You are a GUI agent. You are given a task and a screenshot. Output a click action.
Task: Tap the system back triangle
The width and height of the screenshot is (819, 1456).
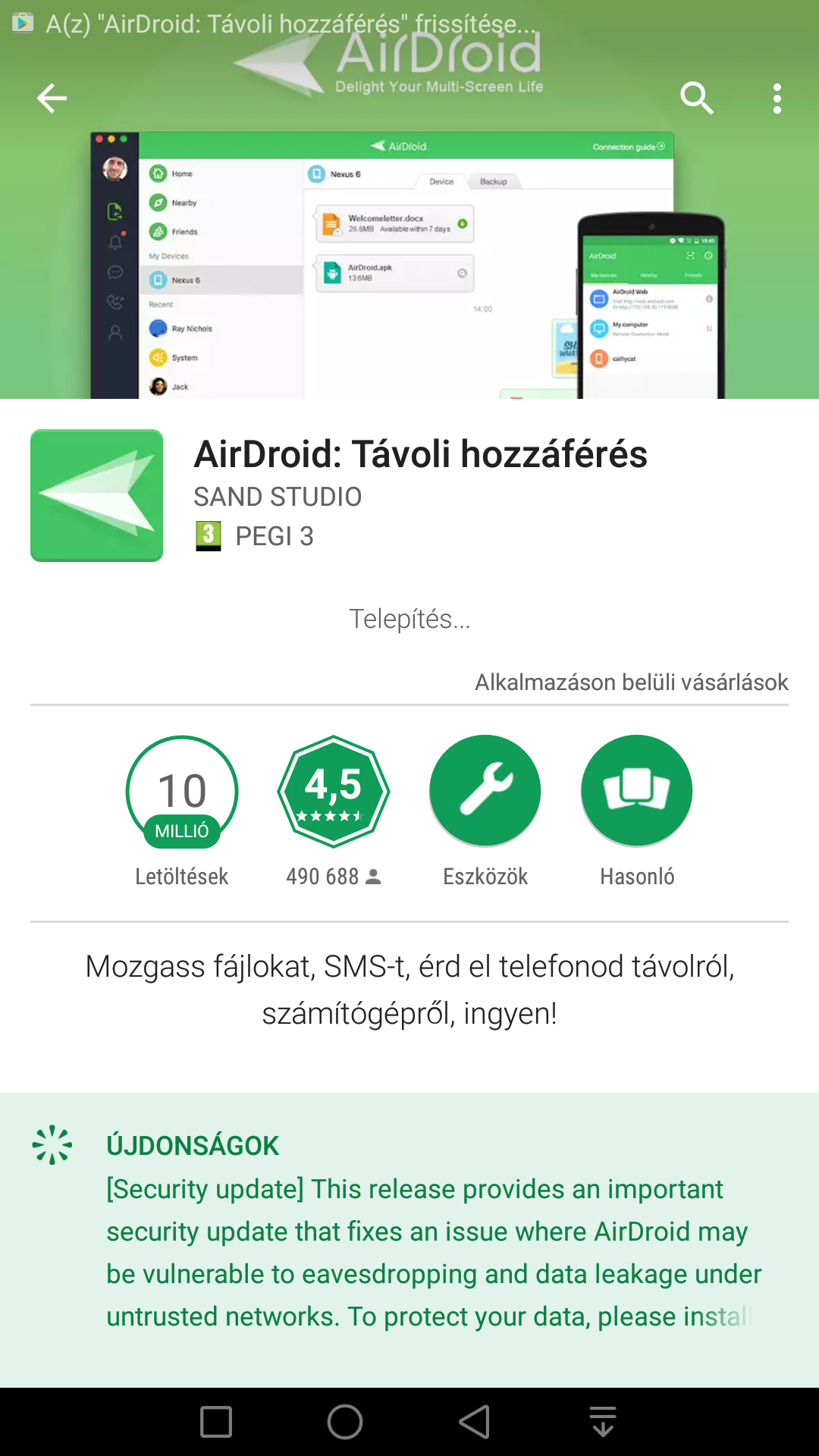[475, 1422]
